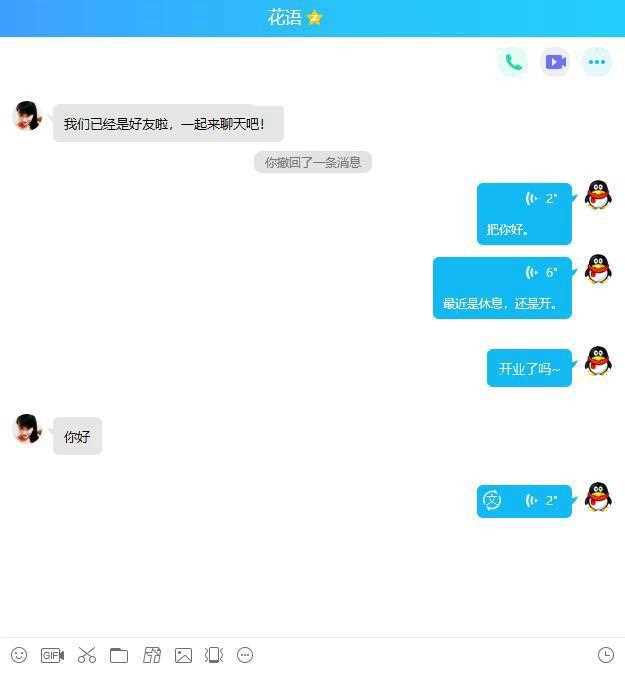Convert the last voice message to text

point(492,501)
